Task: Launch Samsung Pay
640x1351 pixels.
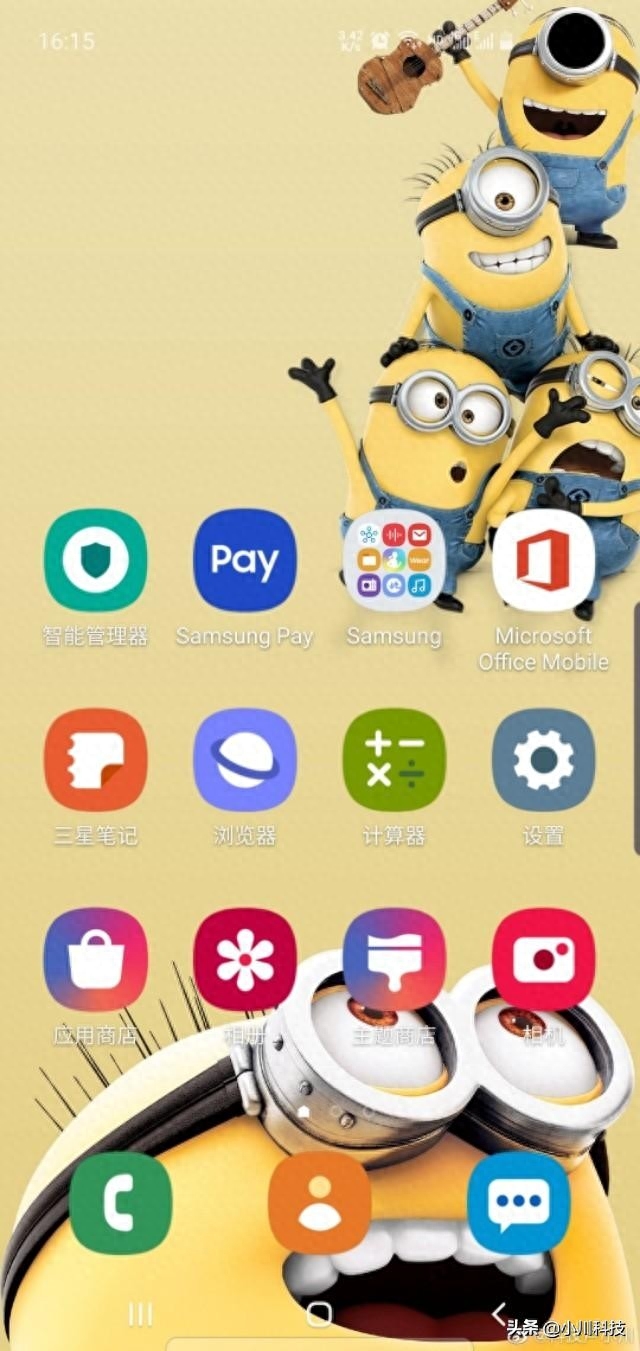Action: [x=245, y=560]
